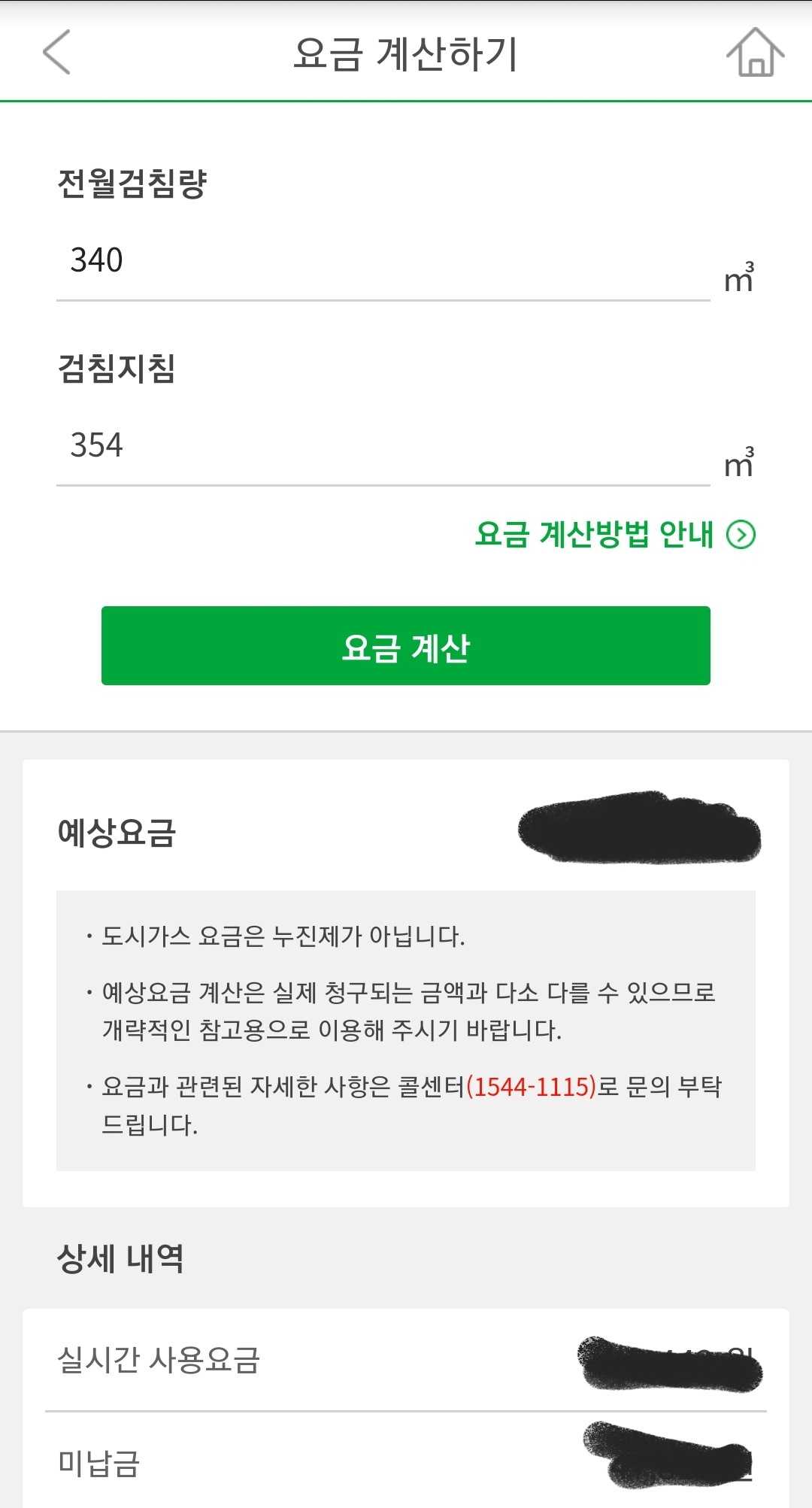Edit the 검침지침 field showing 354
The height and width of the screenshot is (1508, 812).
(x=382, y=446)
